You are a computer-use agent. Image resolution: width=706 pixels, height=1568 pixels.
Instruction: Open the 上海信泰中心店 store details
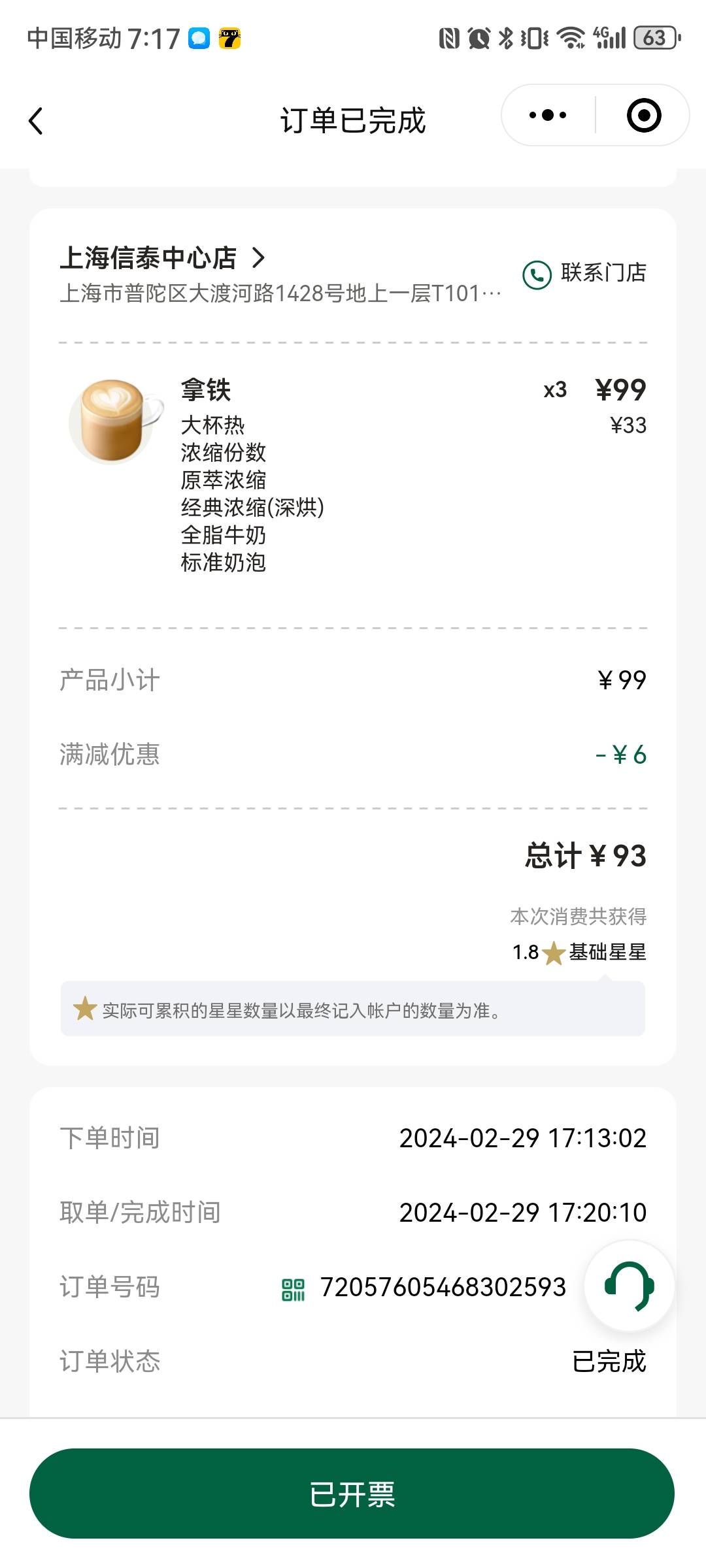(x=163, y=257)
